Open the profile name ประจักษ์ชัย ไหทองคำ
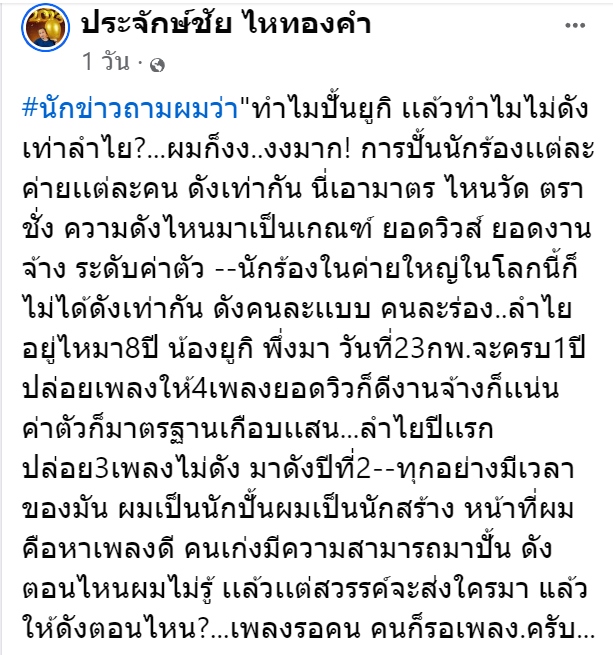 pyautogui.click(x=226, y=25)
